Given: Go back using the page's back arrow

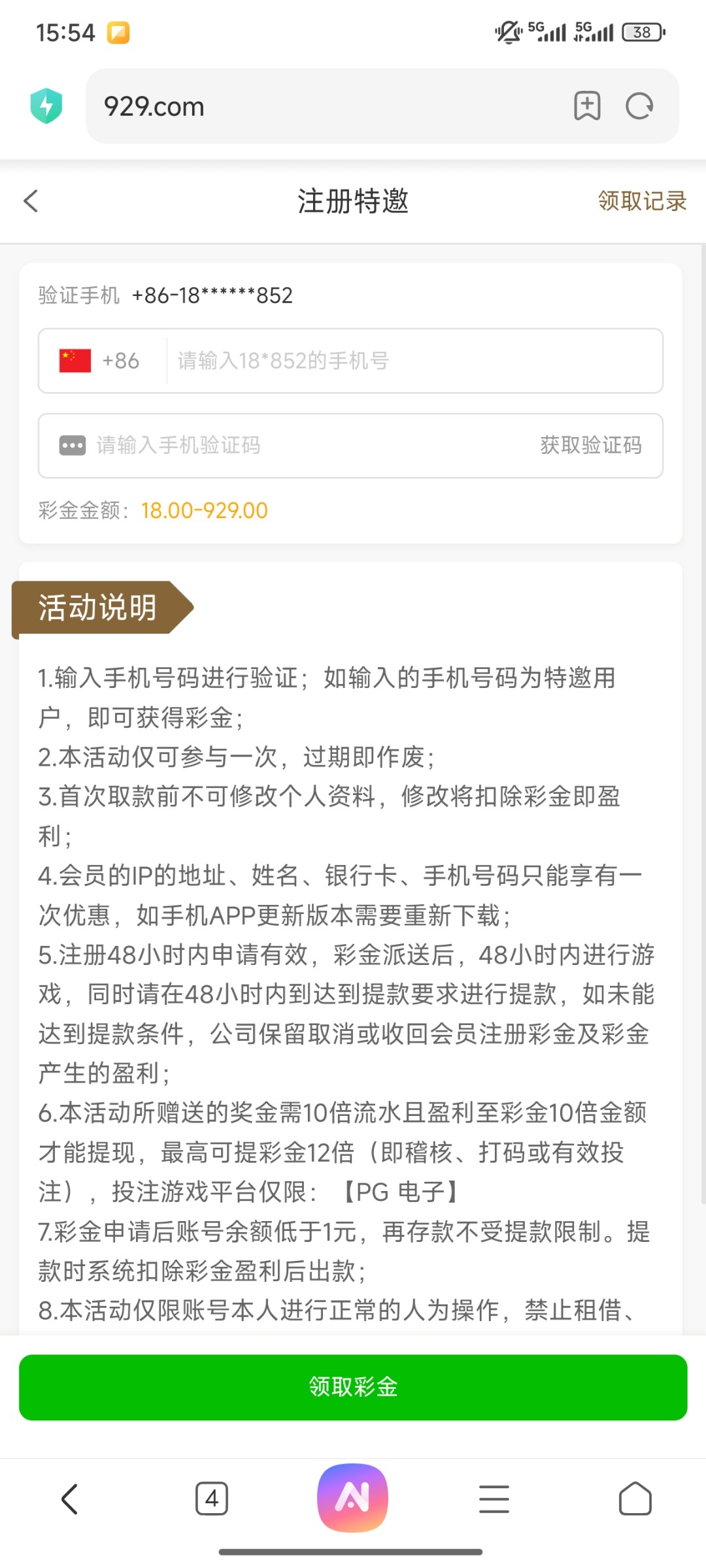Looking at the screenshot, I should pyautogui.click(x=31, y=201).
